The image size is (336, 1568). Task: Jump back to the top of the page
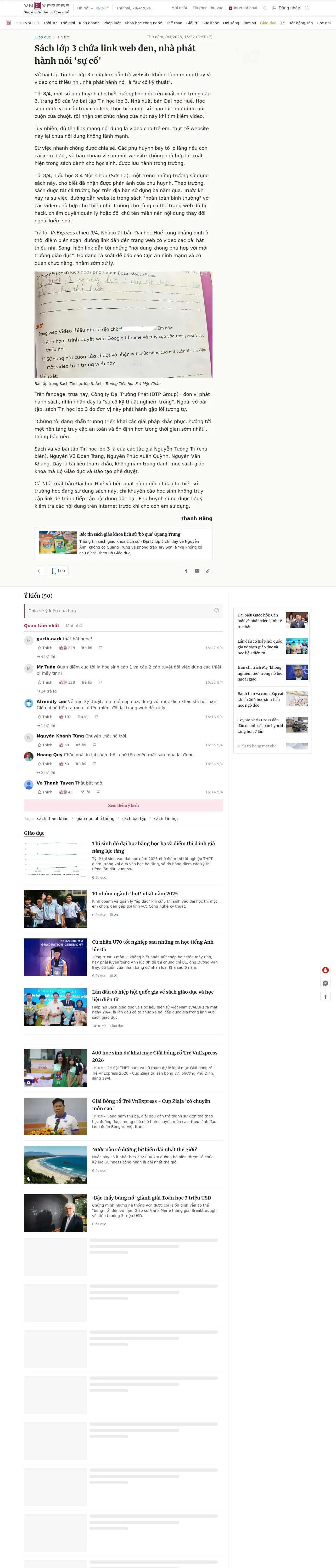pyautogui.click(x=326, y=996)
